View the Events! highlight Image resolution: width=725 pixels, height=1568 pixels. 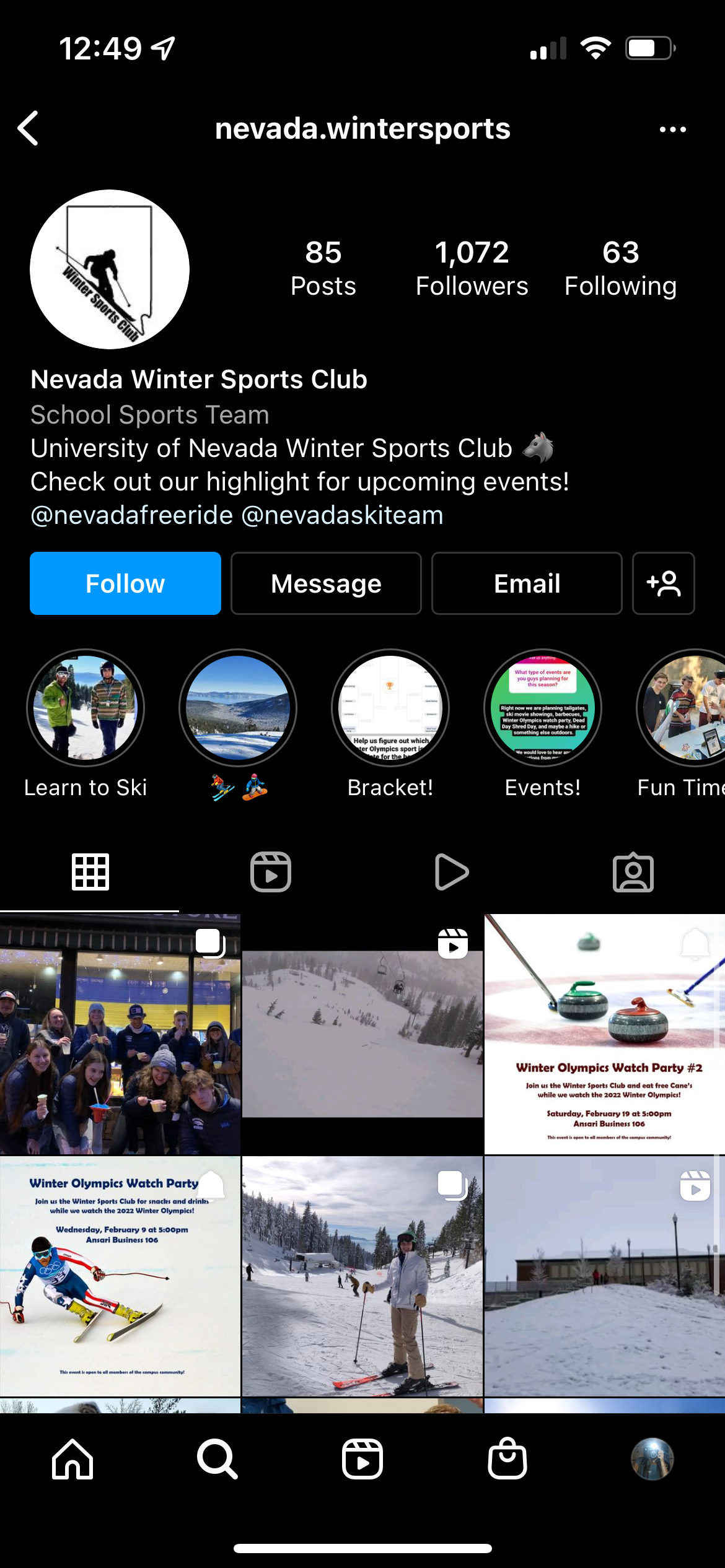(x=543, y=708)
